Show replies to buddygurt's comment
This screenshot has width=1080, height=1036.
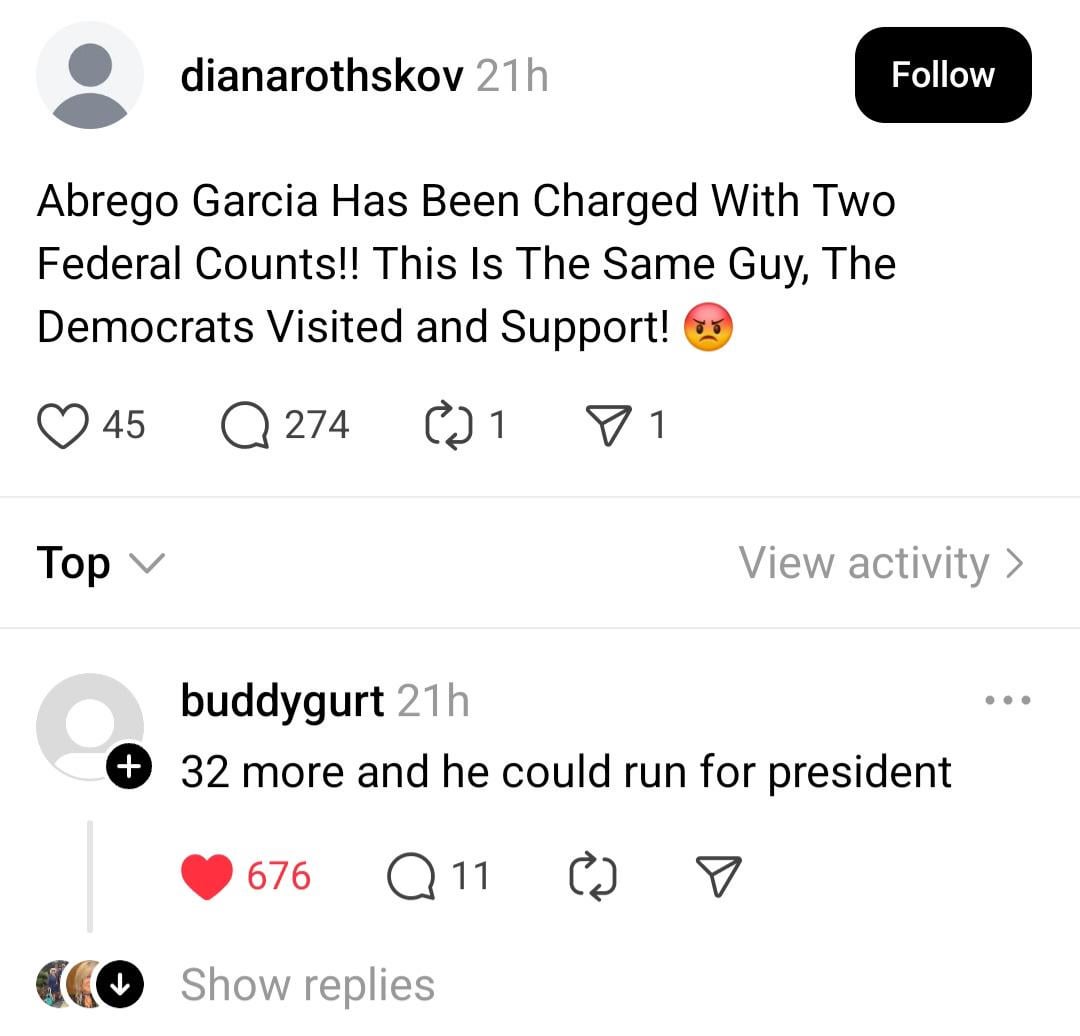tap(306, 985)
